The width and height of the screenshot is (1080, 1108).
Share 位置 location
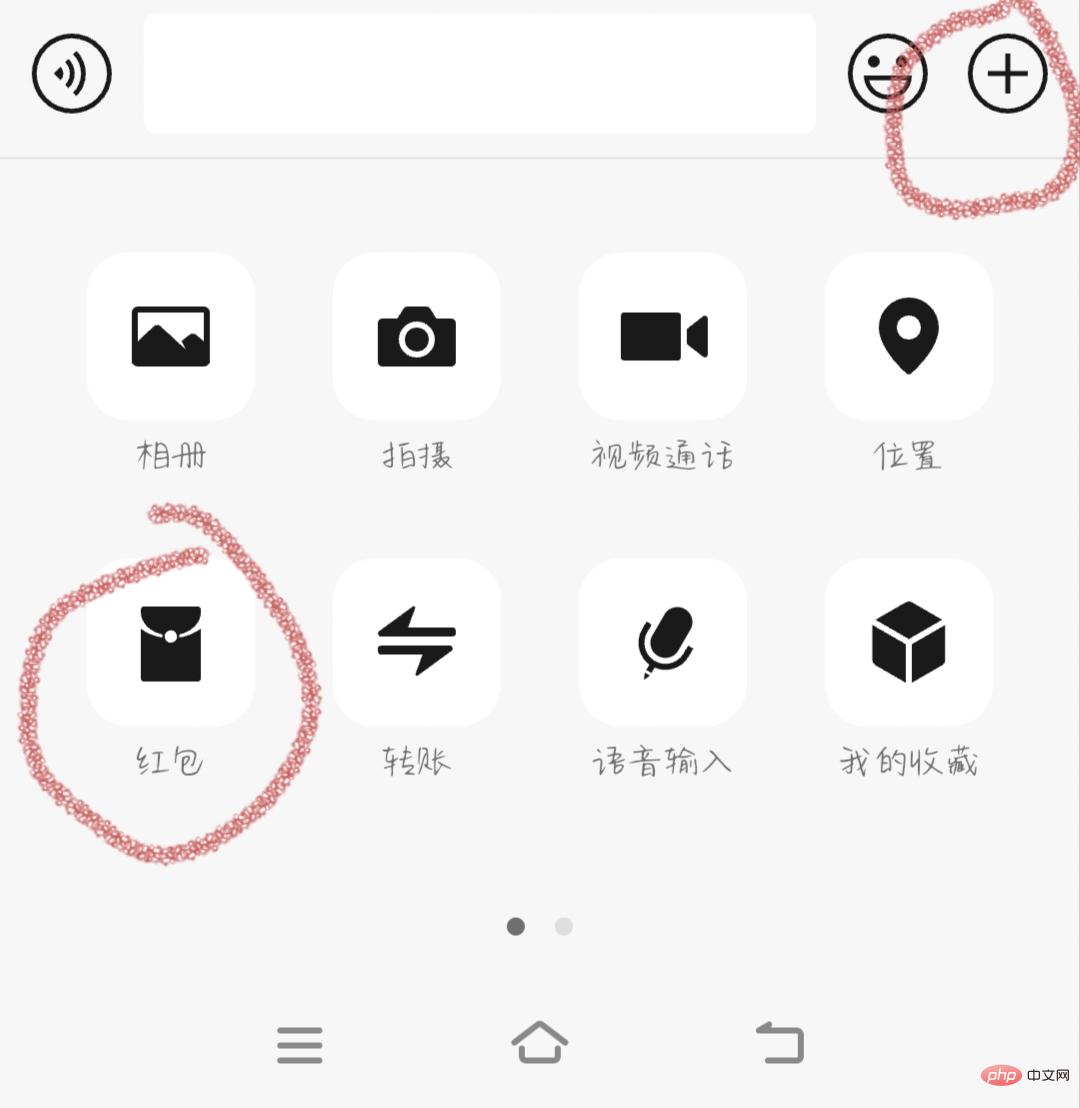coord(909,337)
